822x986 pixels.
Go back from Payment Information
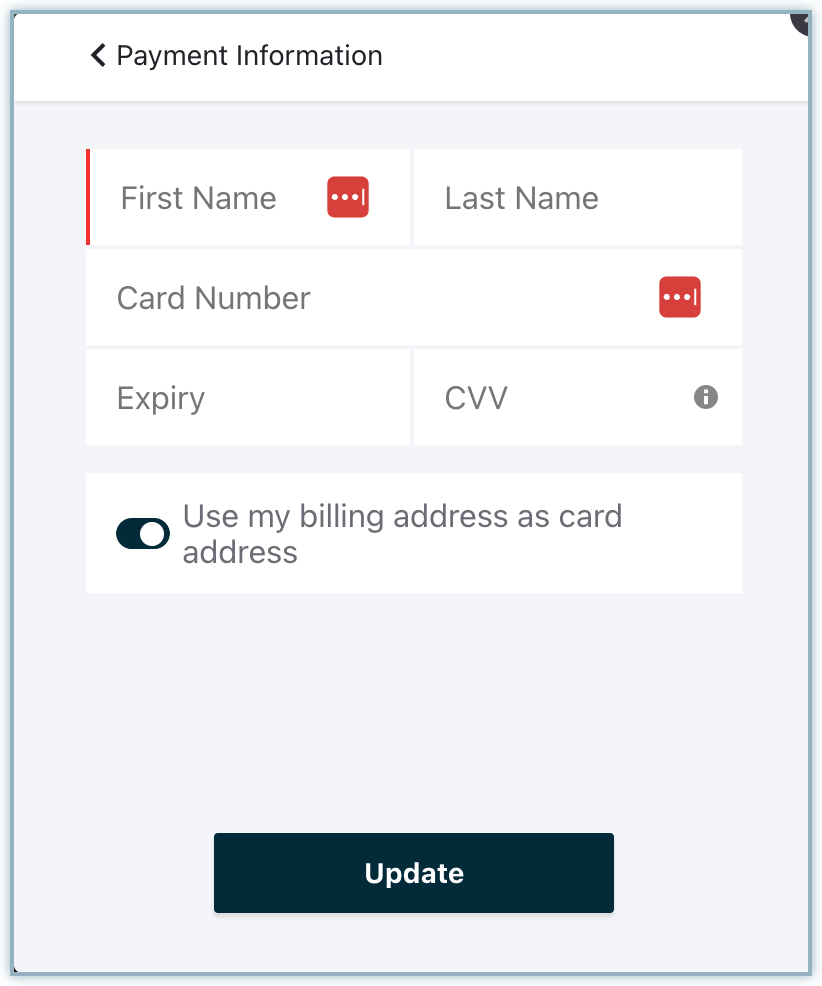(98, 56)
